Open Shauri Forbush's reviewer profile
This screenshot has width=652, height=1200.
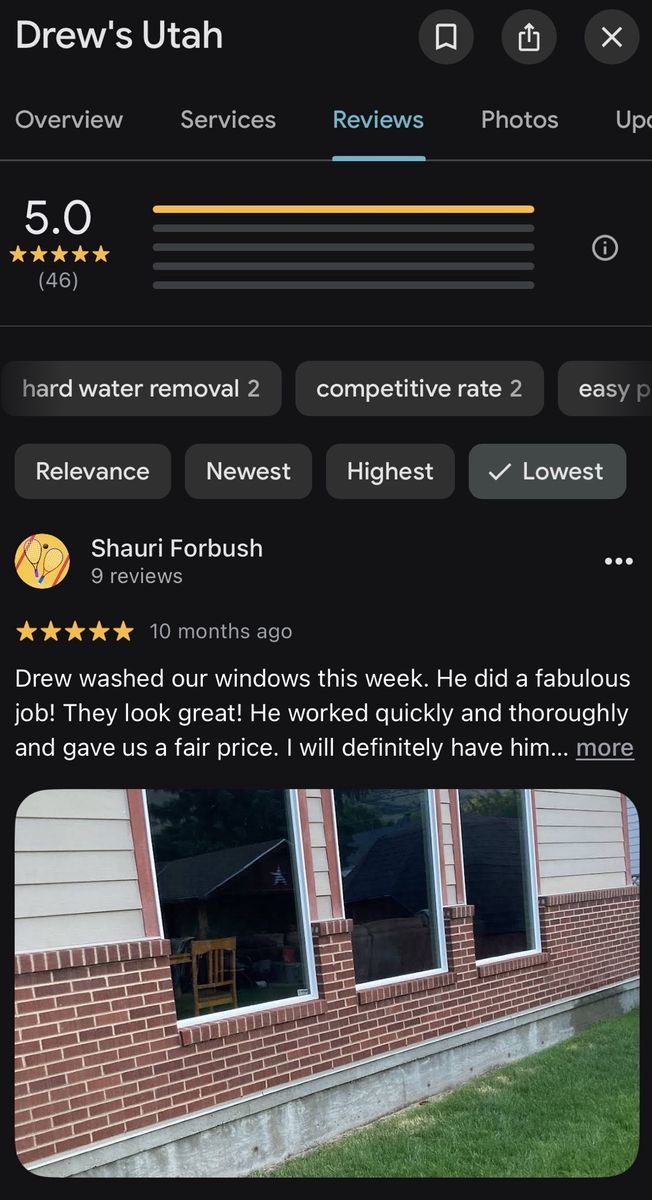click(176, 548)
